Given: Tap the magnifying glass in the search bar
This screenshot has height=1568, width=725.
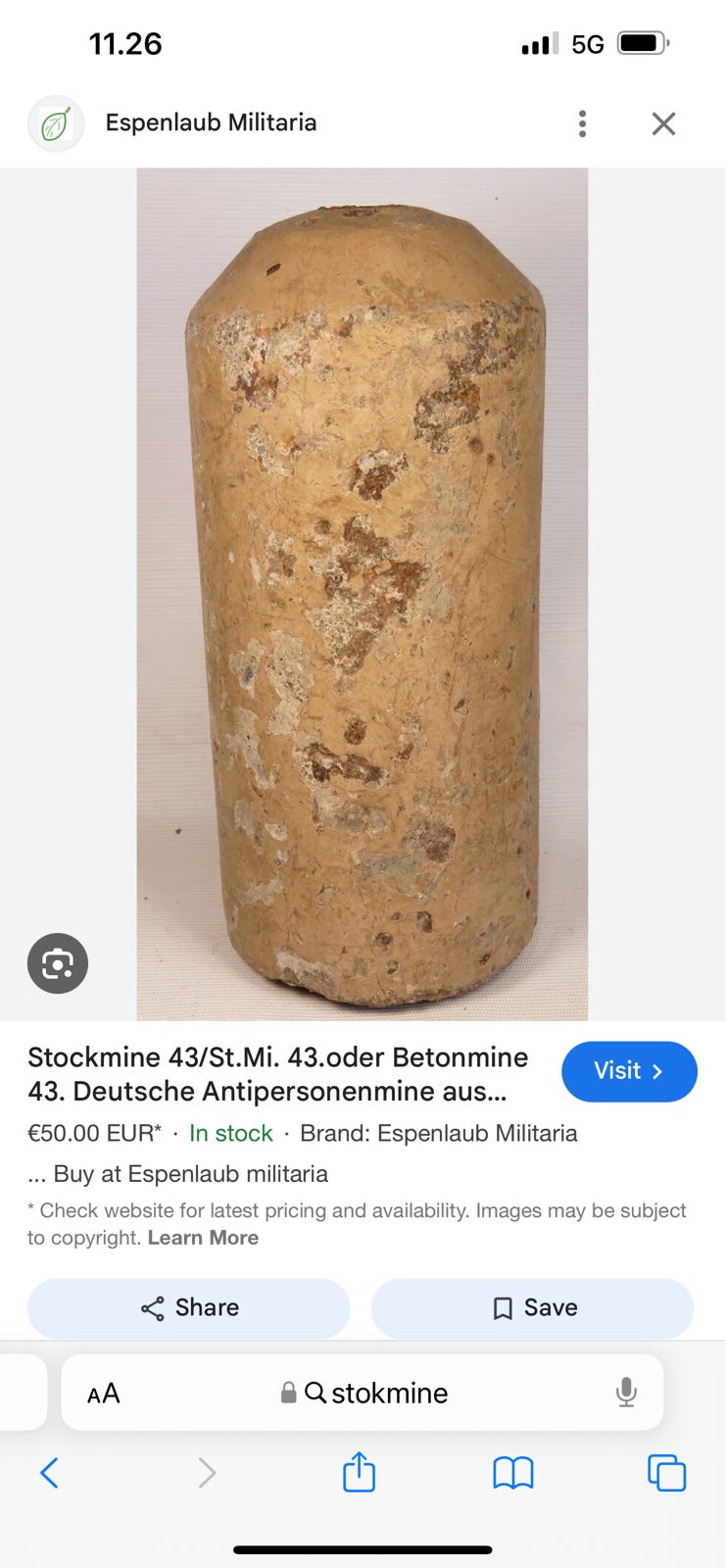Looking at the screenshot, I should [x=314, y=1392].
